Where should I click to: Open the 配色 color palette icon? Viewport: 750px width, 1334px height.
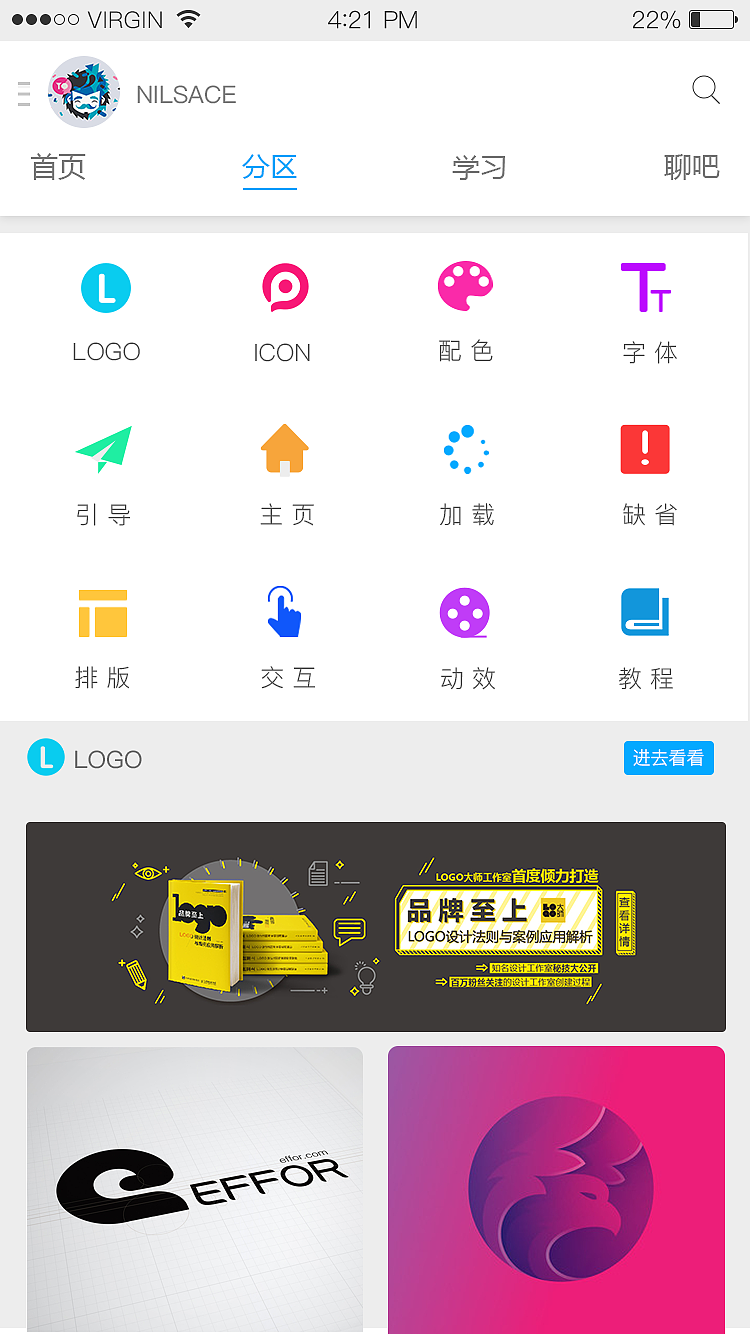click(465, 288)
